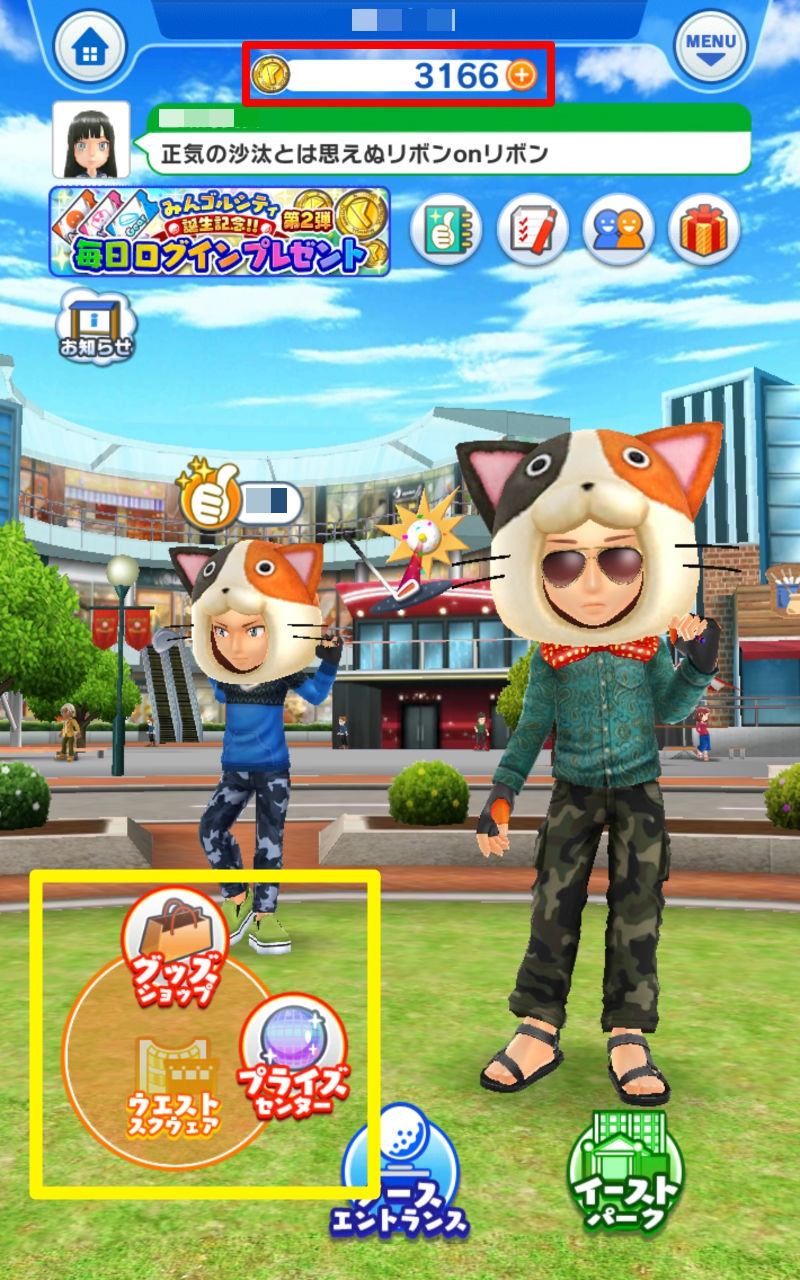Open the checklist missions icon

pos(532,229)
